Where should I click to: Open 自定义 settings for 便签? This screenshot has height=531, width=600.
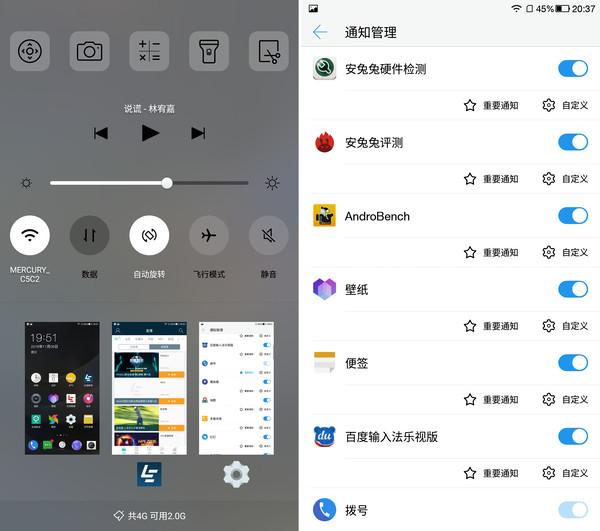pos(565,399)
